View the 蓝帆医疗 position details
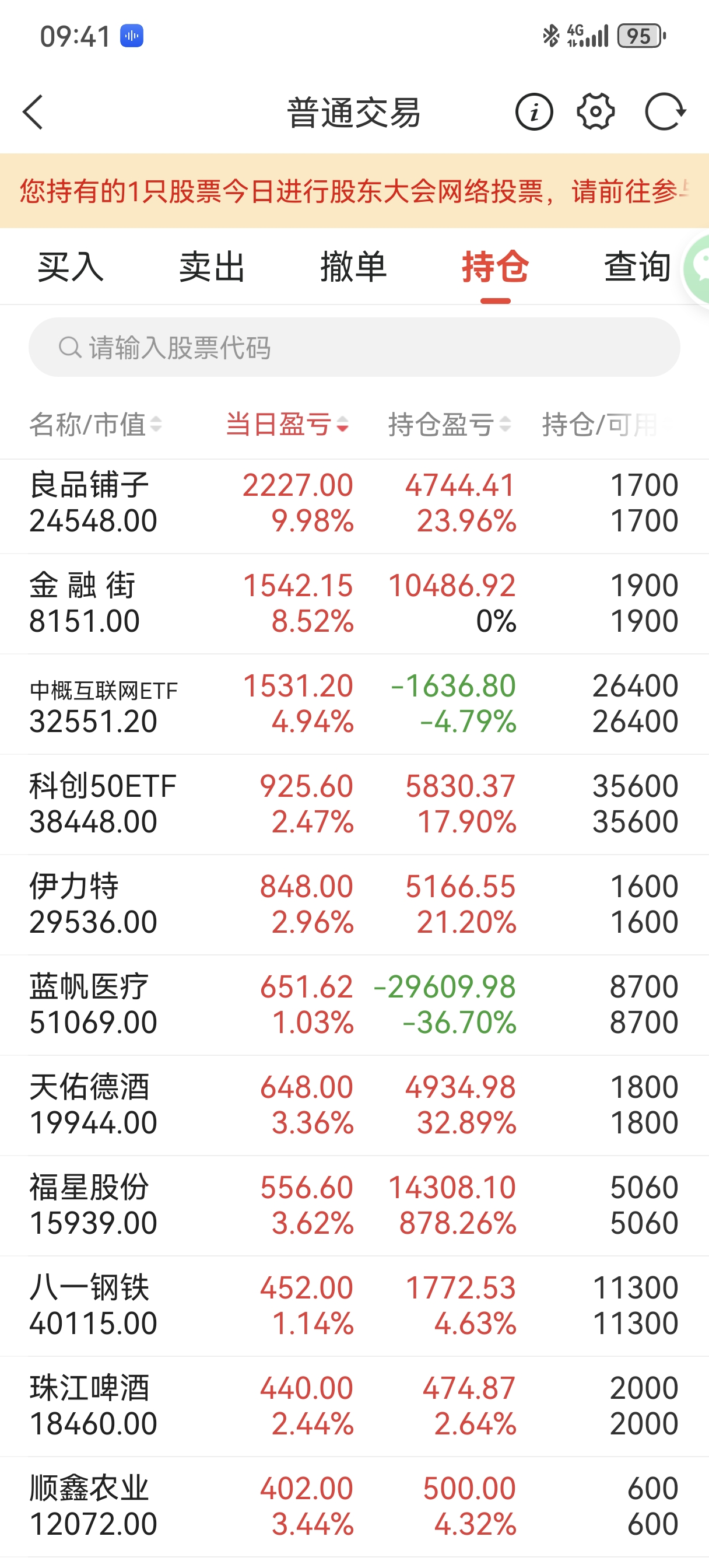The image size is (709, 1568). [x=354, y=1005]
